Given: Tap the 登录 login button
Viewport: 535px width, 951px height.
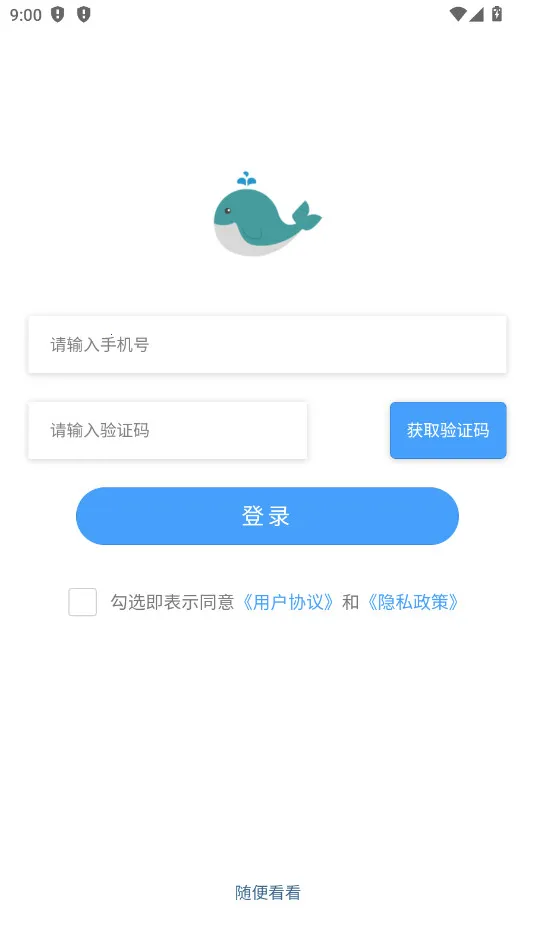Looking at the screenshot, I should pyautogui.click(x=267, y=516).
